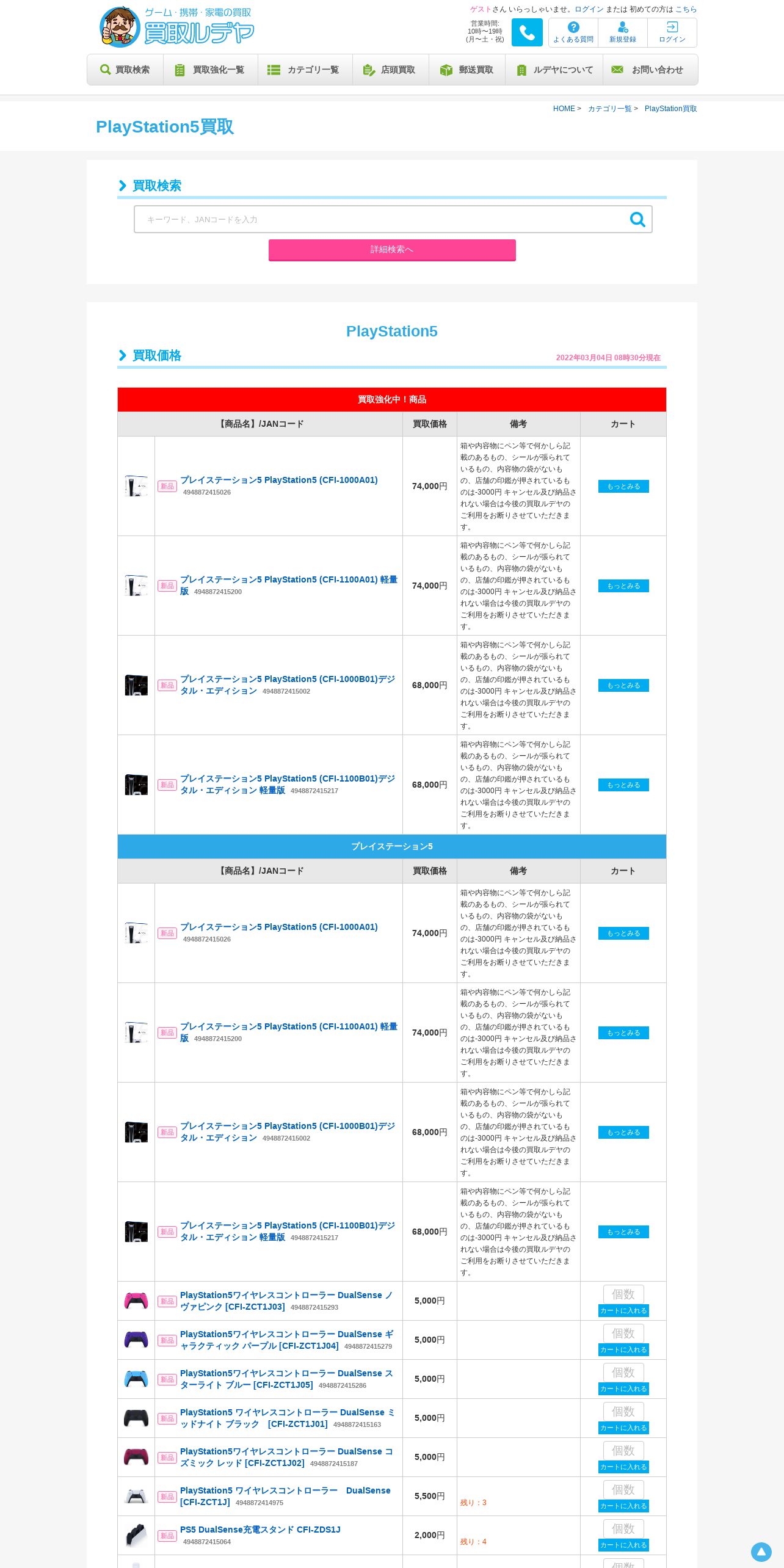The image size is (784, 1568).
Task: Open お問い合わせ contact page
Action: (650, 70)
